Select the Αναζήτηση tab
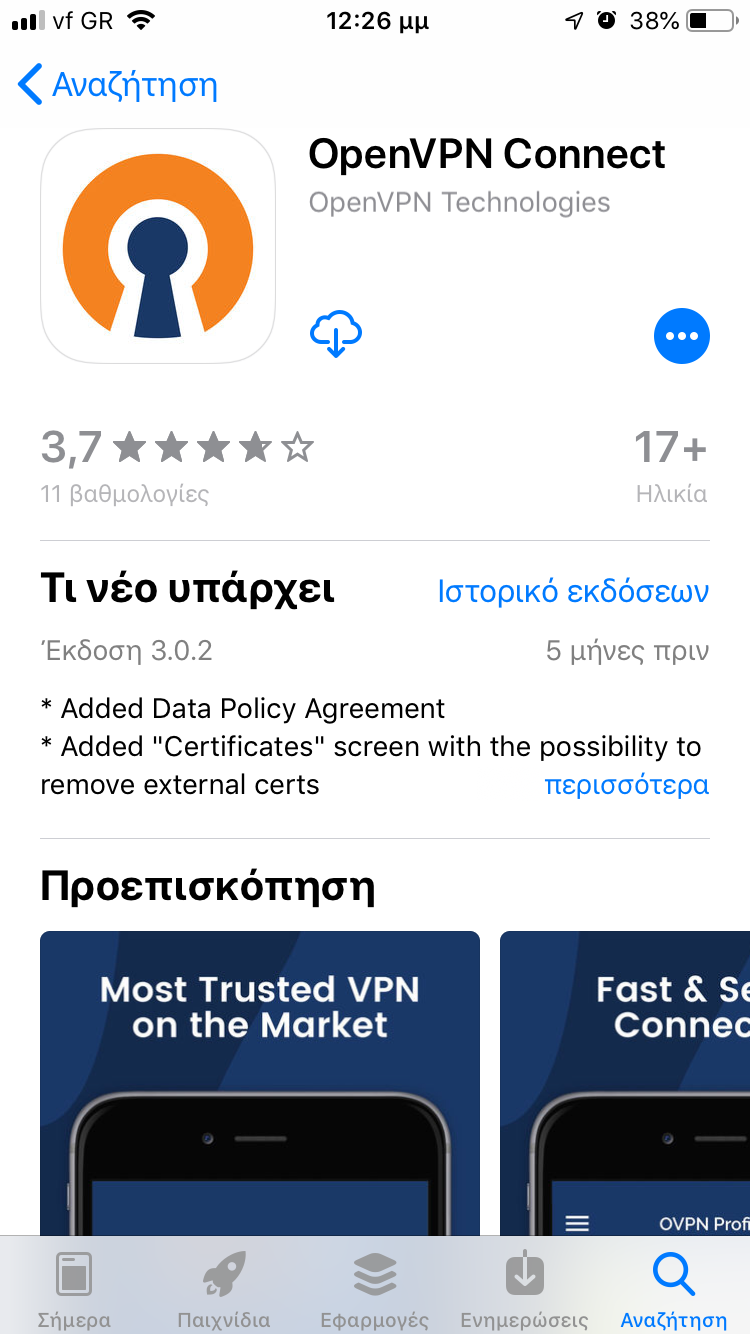 coord(674,1289)
